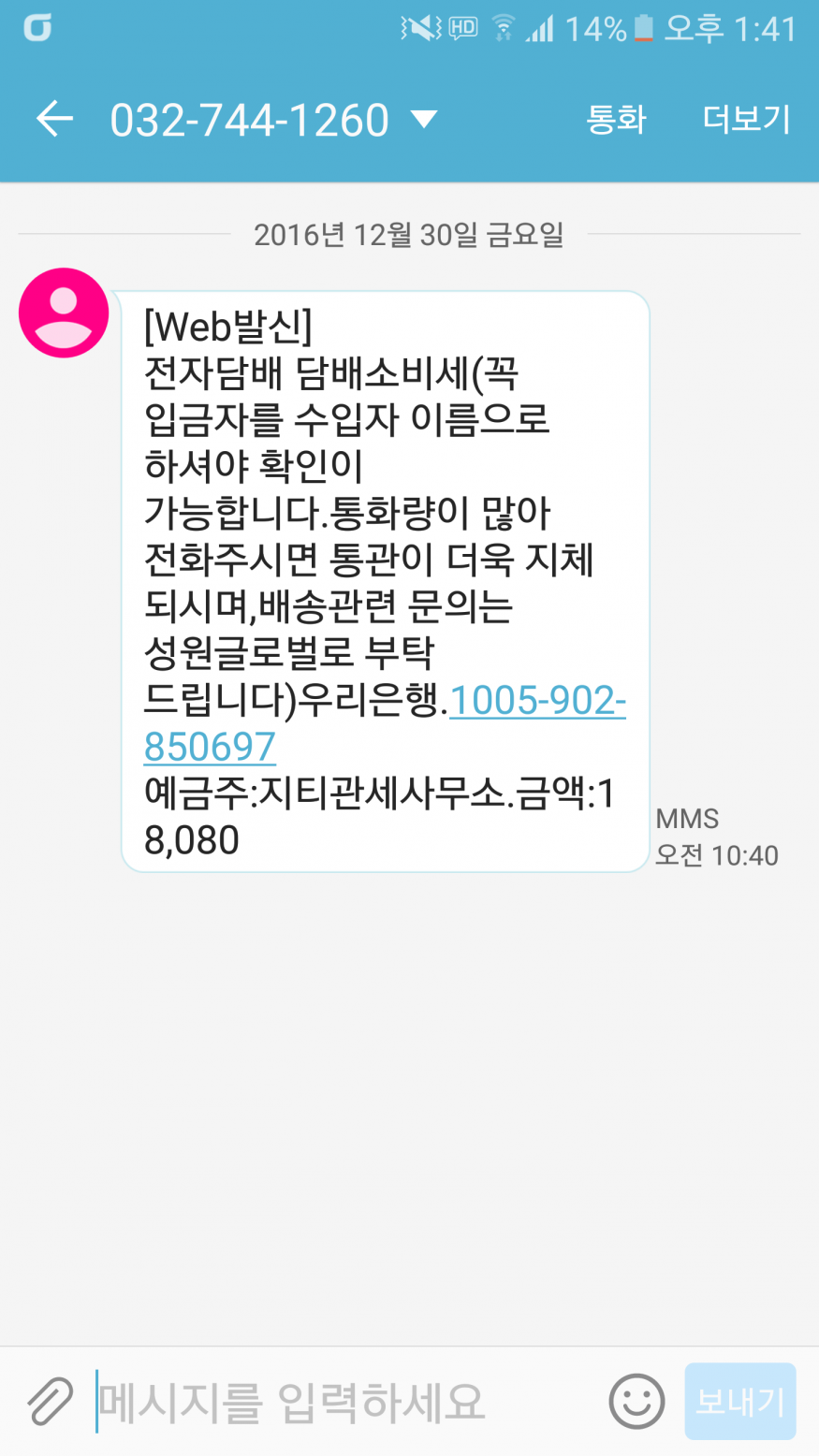Viewport: 819px width, 1456px height.
Task: Open the 더보기 menu
Action: pos(746,120)
